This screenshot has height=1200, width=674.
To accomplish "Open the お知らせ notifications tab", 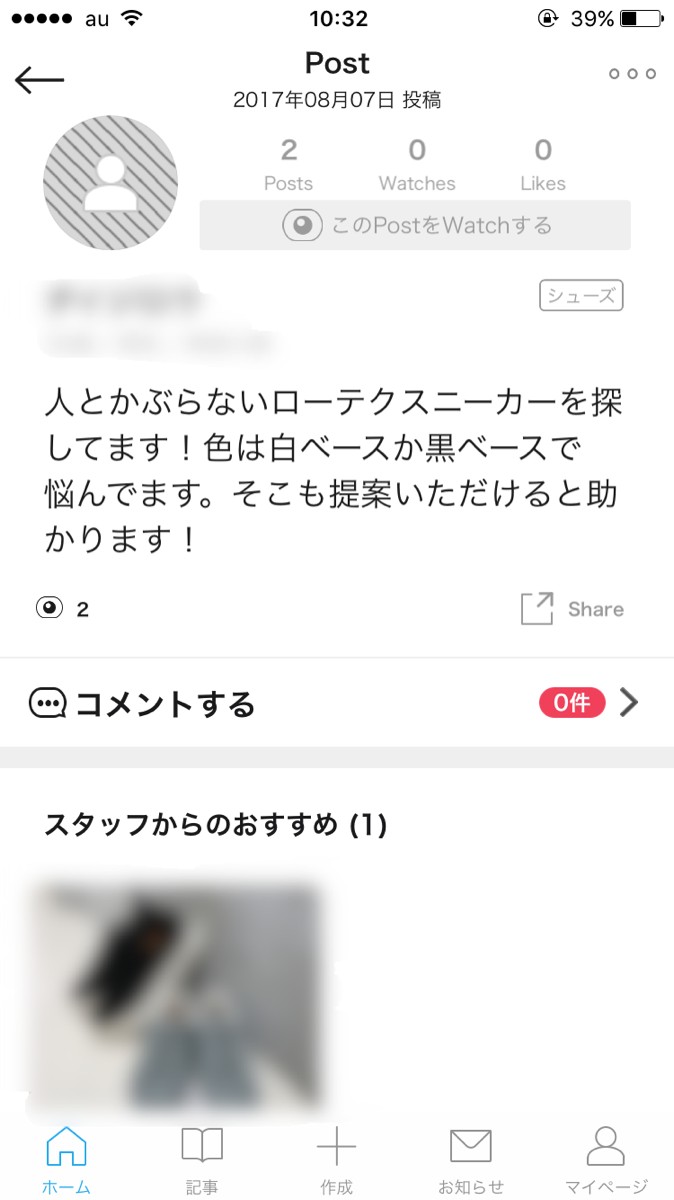I will (x=471, y=1160).
